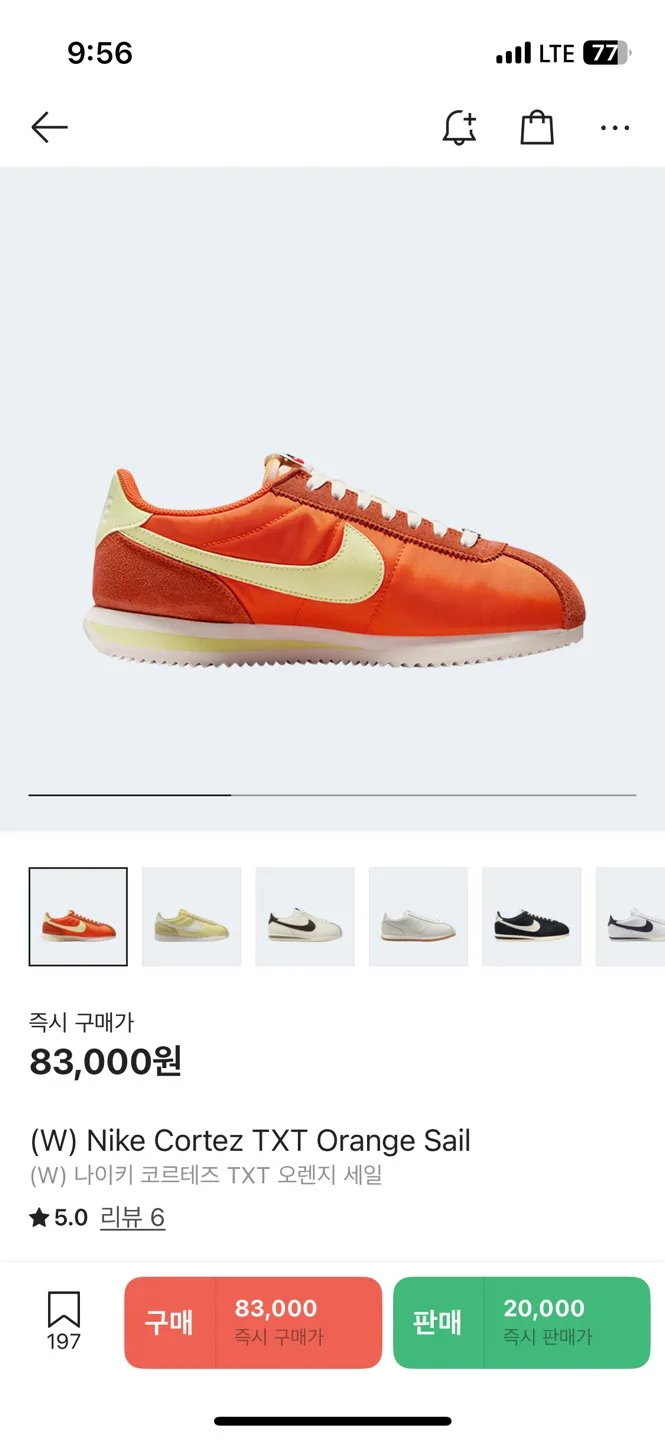
Task: Select the all-white gum sole Cortez thumbnail
Action: [x=418, y=916]
